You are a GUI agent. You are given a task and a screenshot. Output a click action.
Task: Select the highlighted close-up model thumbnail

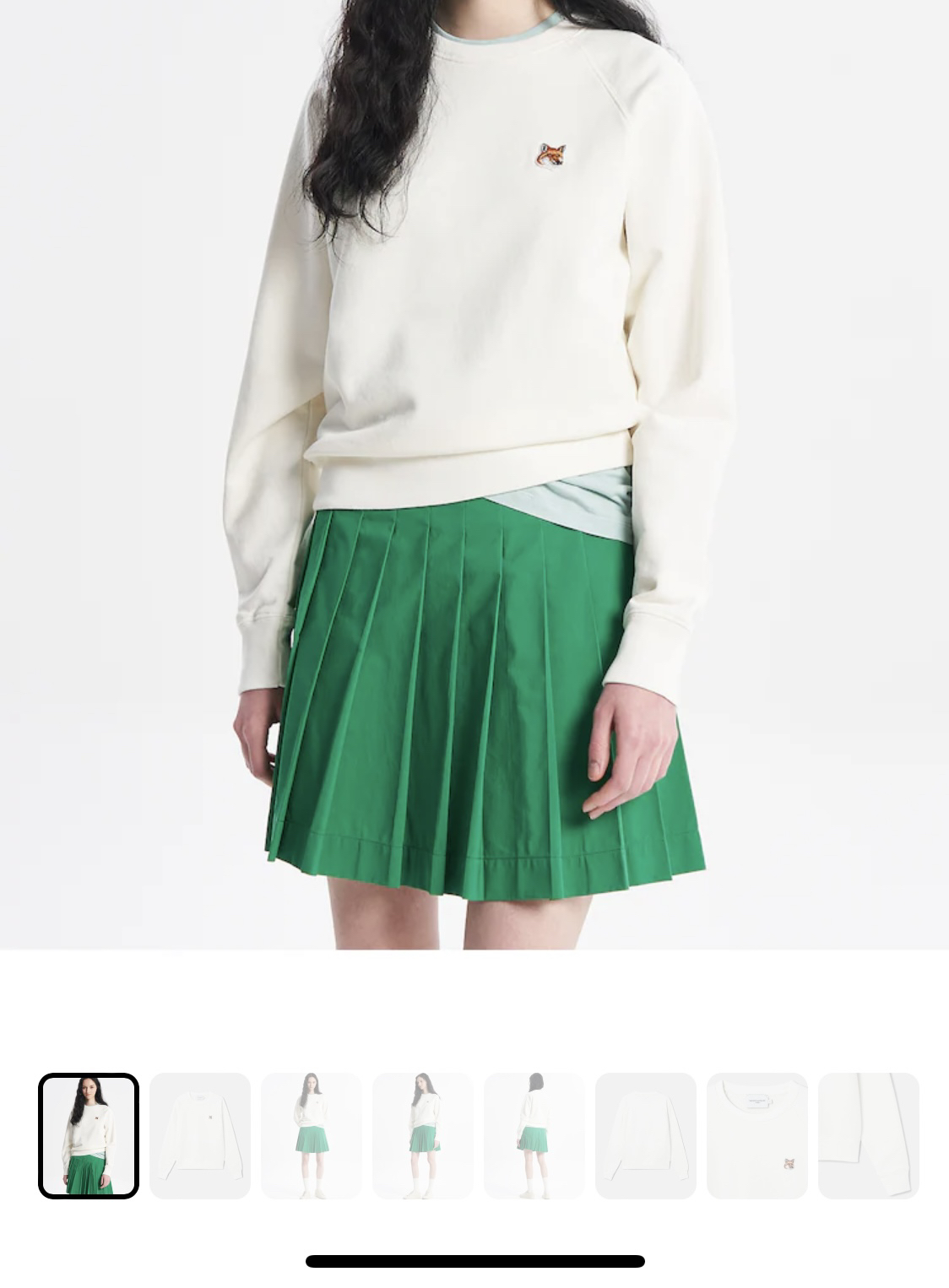[89, 1135]
